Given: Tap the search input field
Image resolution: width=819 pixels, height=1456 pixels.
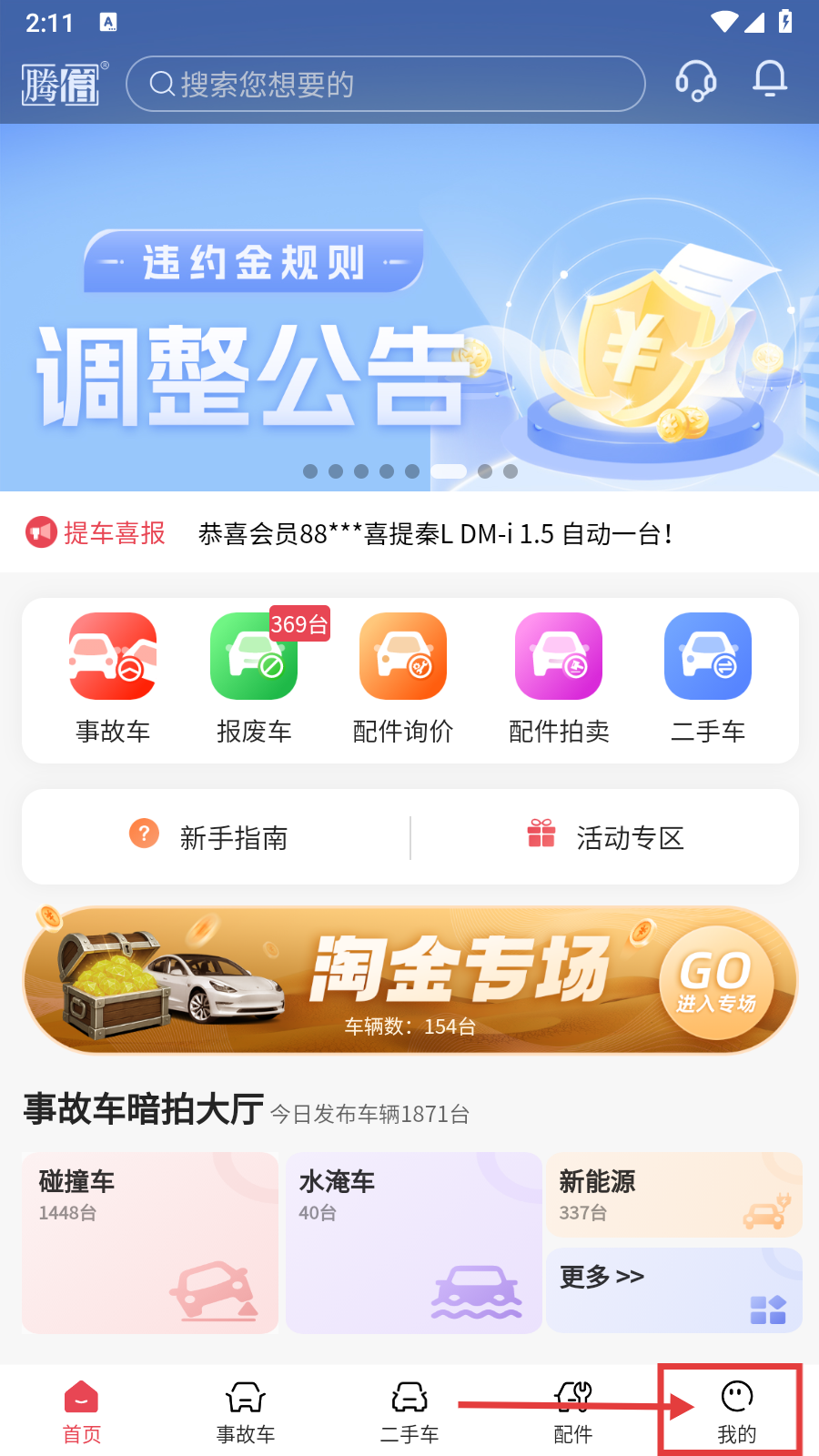Looking at the screenshot, I should pyautogui.click(x=386, y=84).
